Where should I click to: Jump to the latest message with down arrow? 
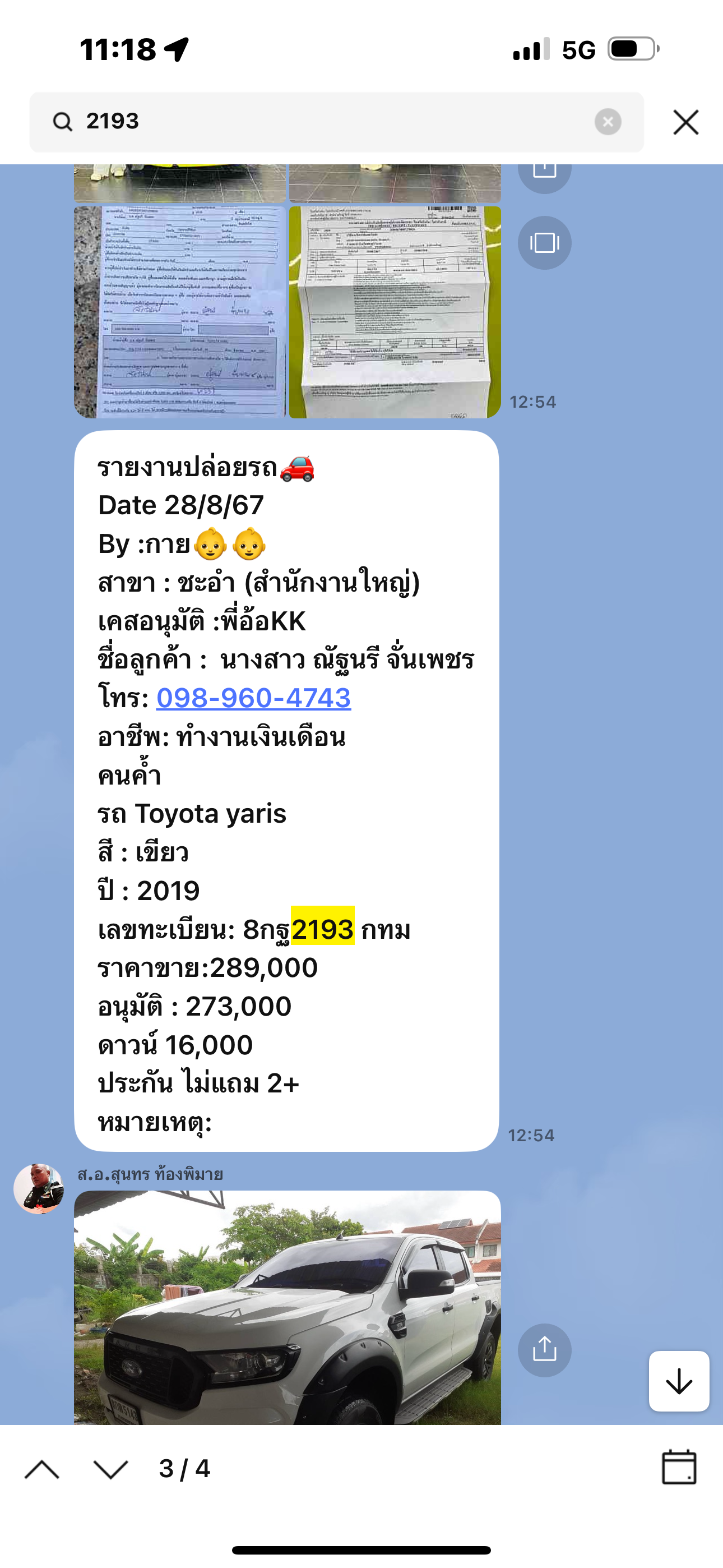tap(679, 1381)
